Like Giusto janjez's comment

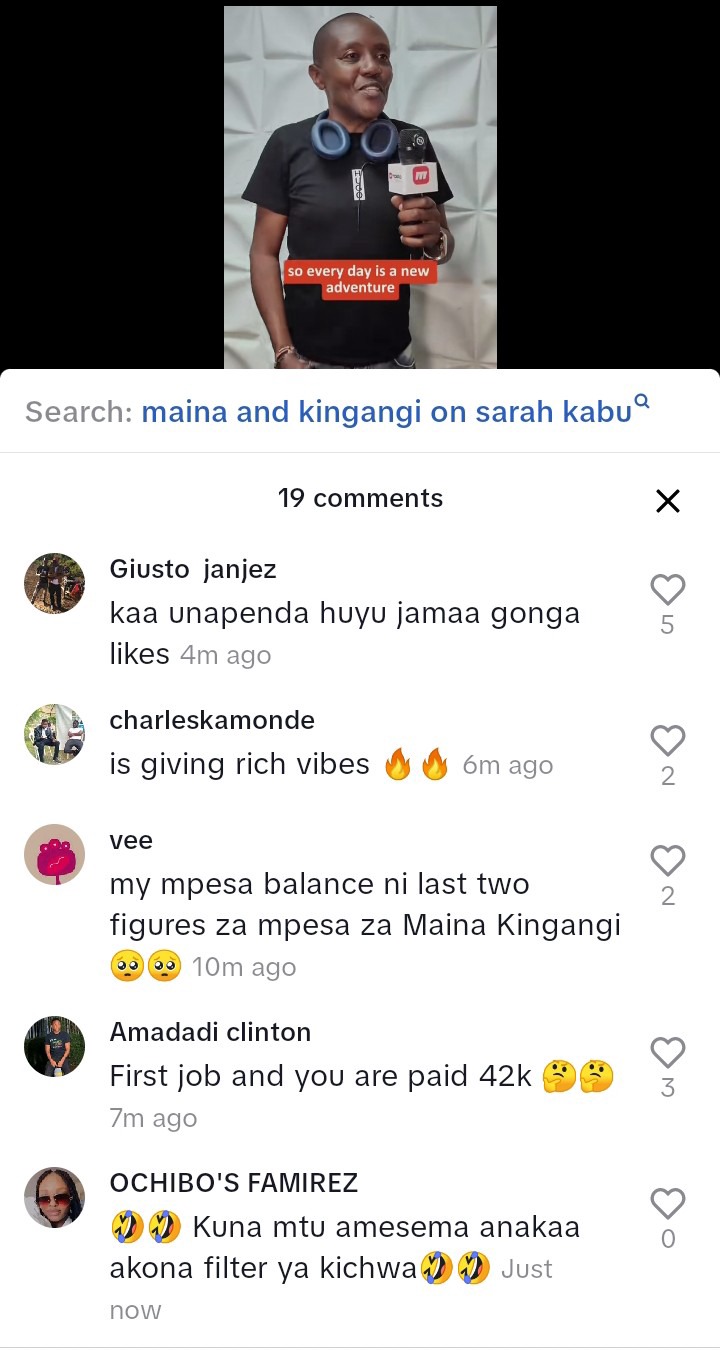667,590
